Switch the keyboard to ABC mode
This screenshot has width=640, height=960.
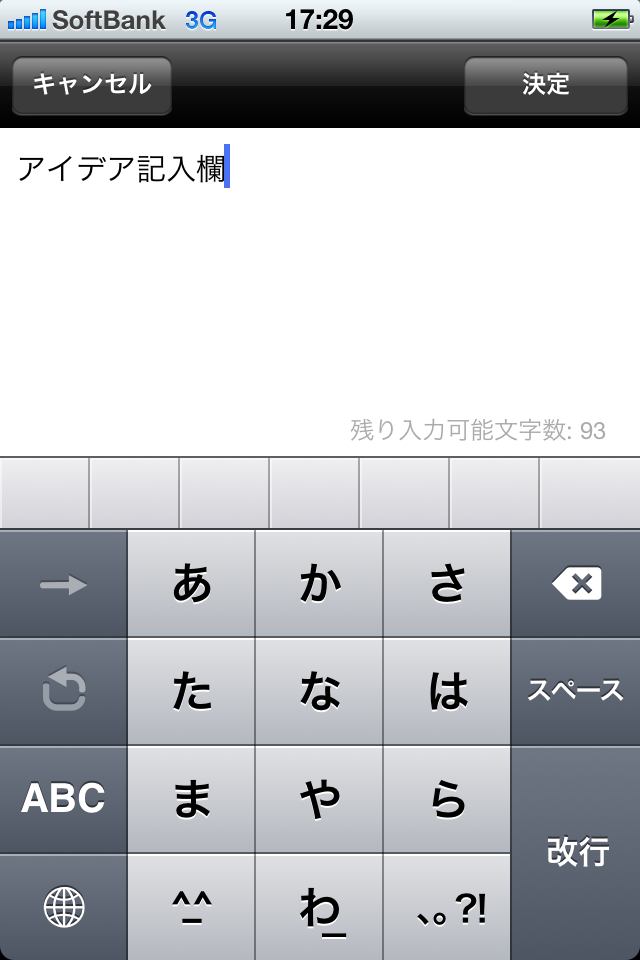pos(64,798)
